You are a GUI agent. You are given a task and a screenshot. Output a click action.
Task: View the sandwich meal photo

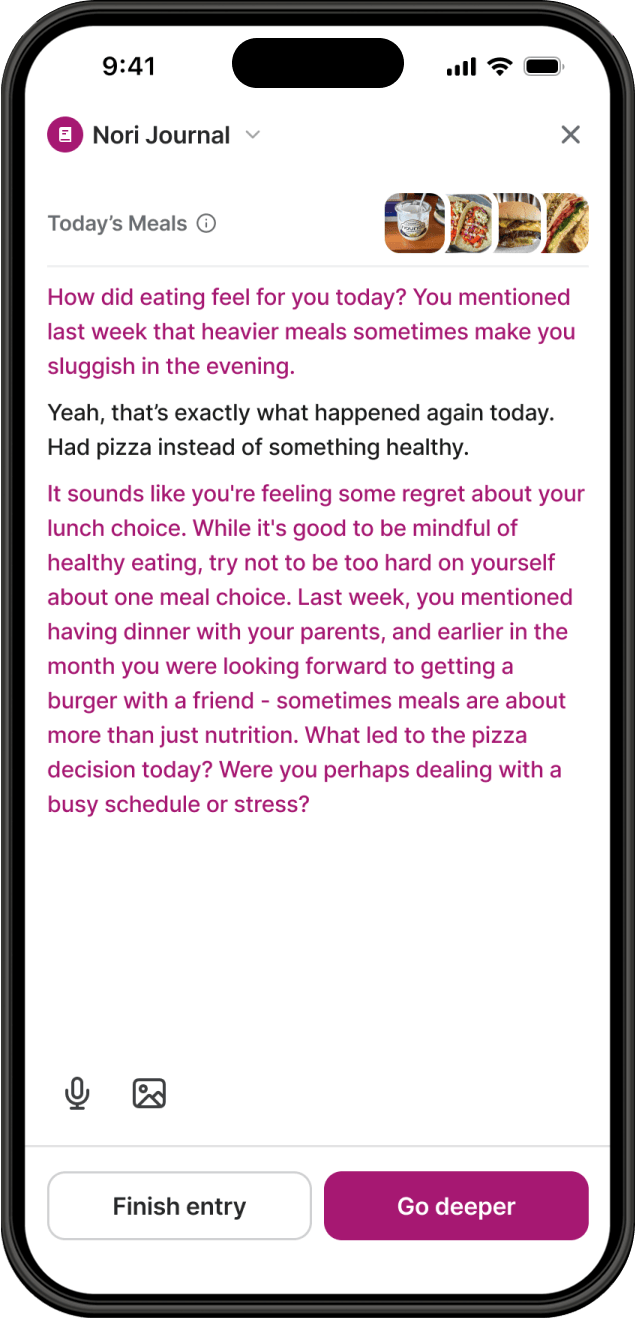pos(566,223)
